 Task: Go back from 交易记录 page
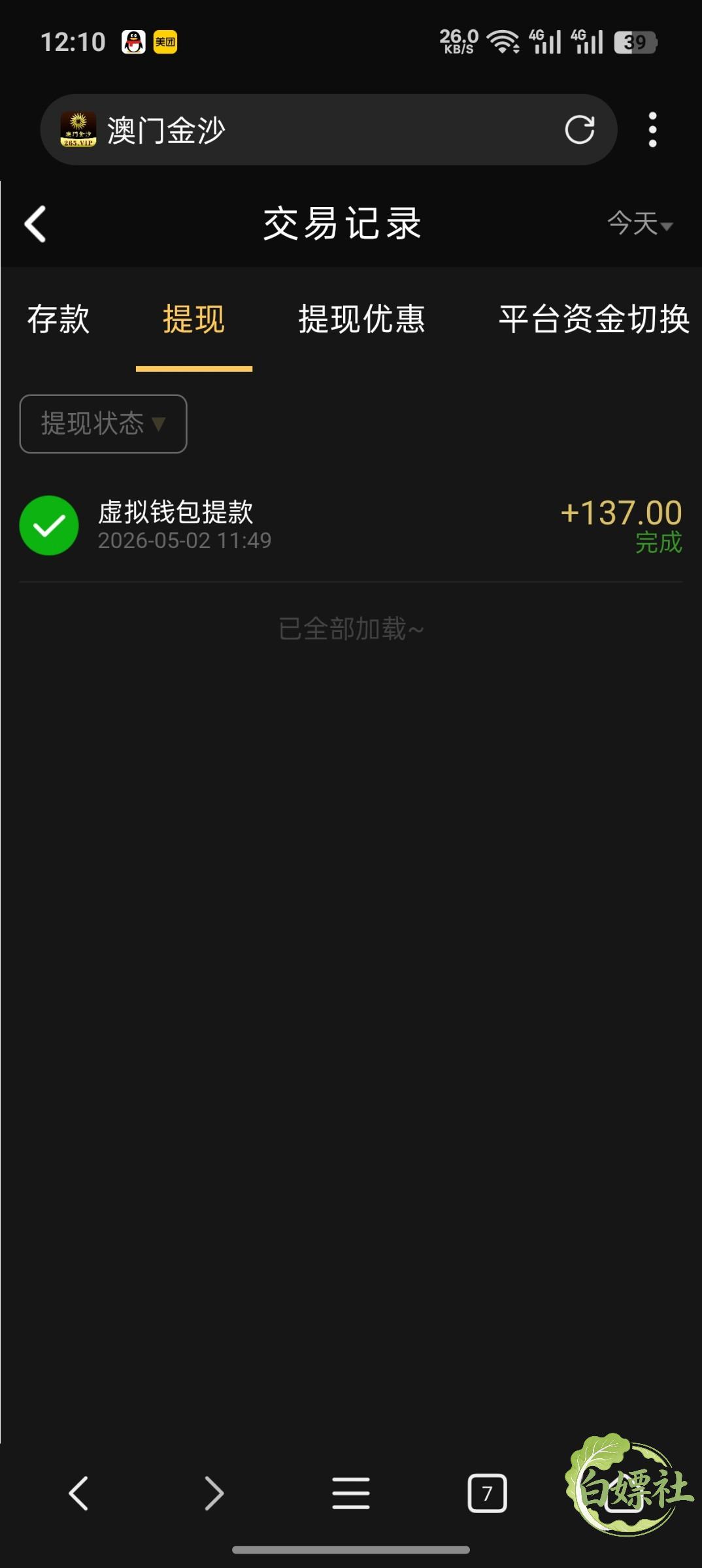click(x=35, y=224)
